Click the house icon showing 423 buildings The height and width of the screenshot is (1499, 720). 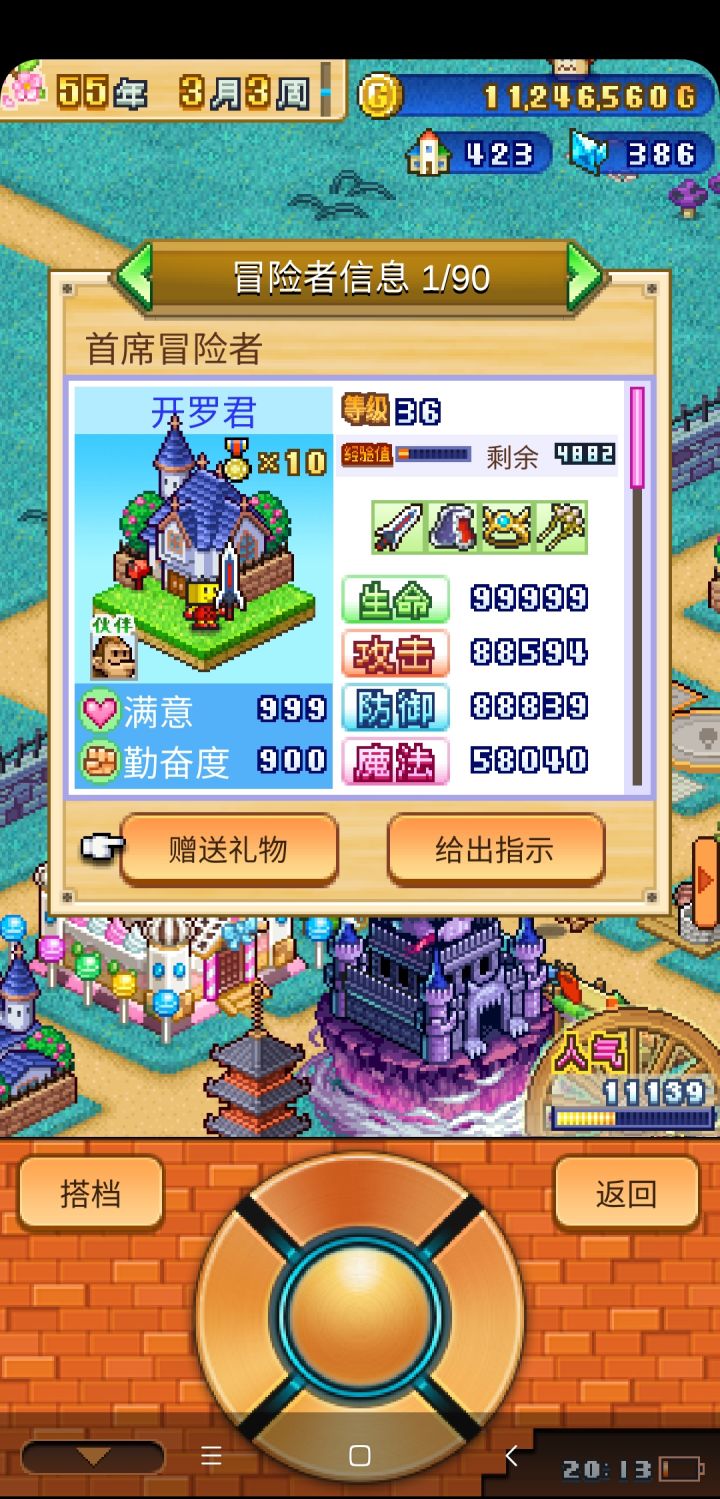[430, 152]
